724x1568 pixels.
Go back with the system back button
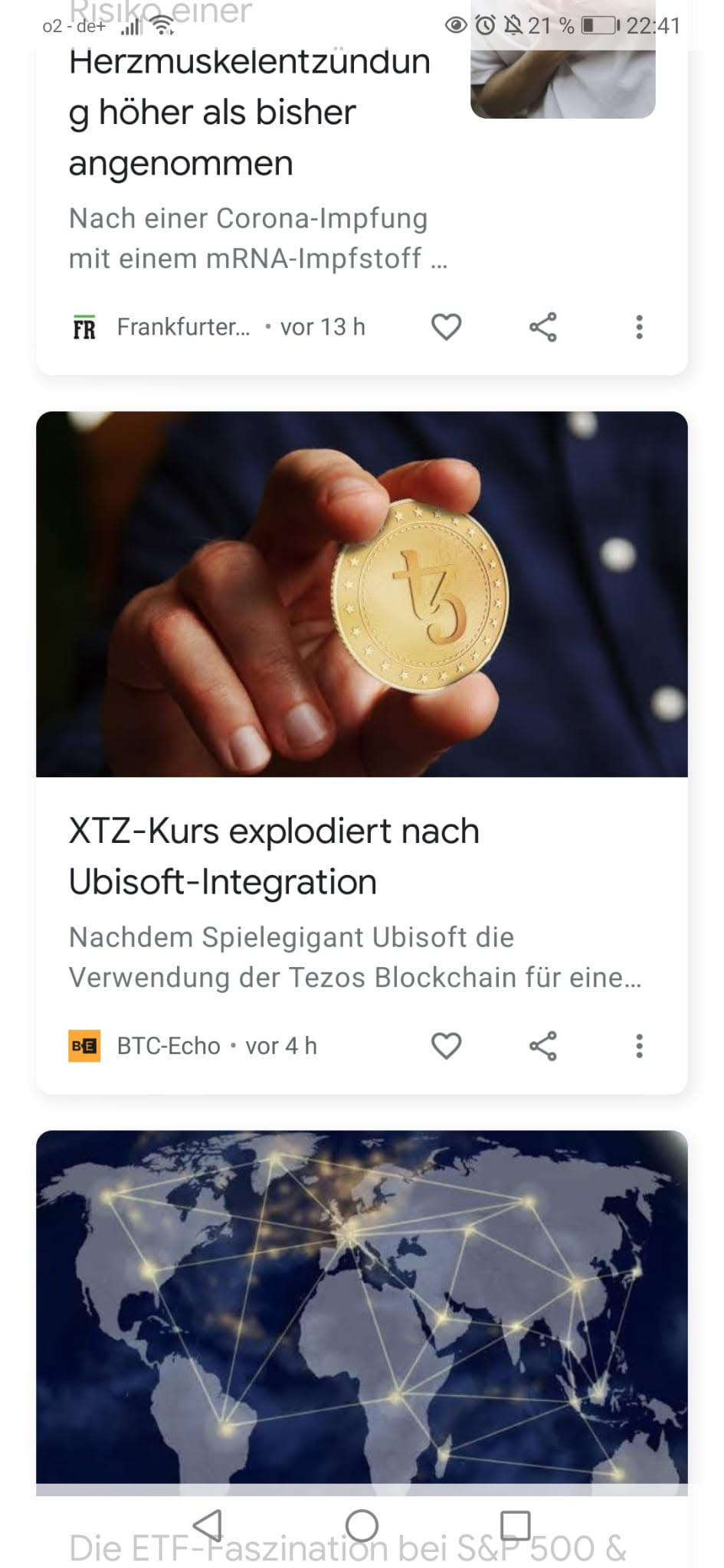(x=208, y=1525)
